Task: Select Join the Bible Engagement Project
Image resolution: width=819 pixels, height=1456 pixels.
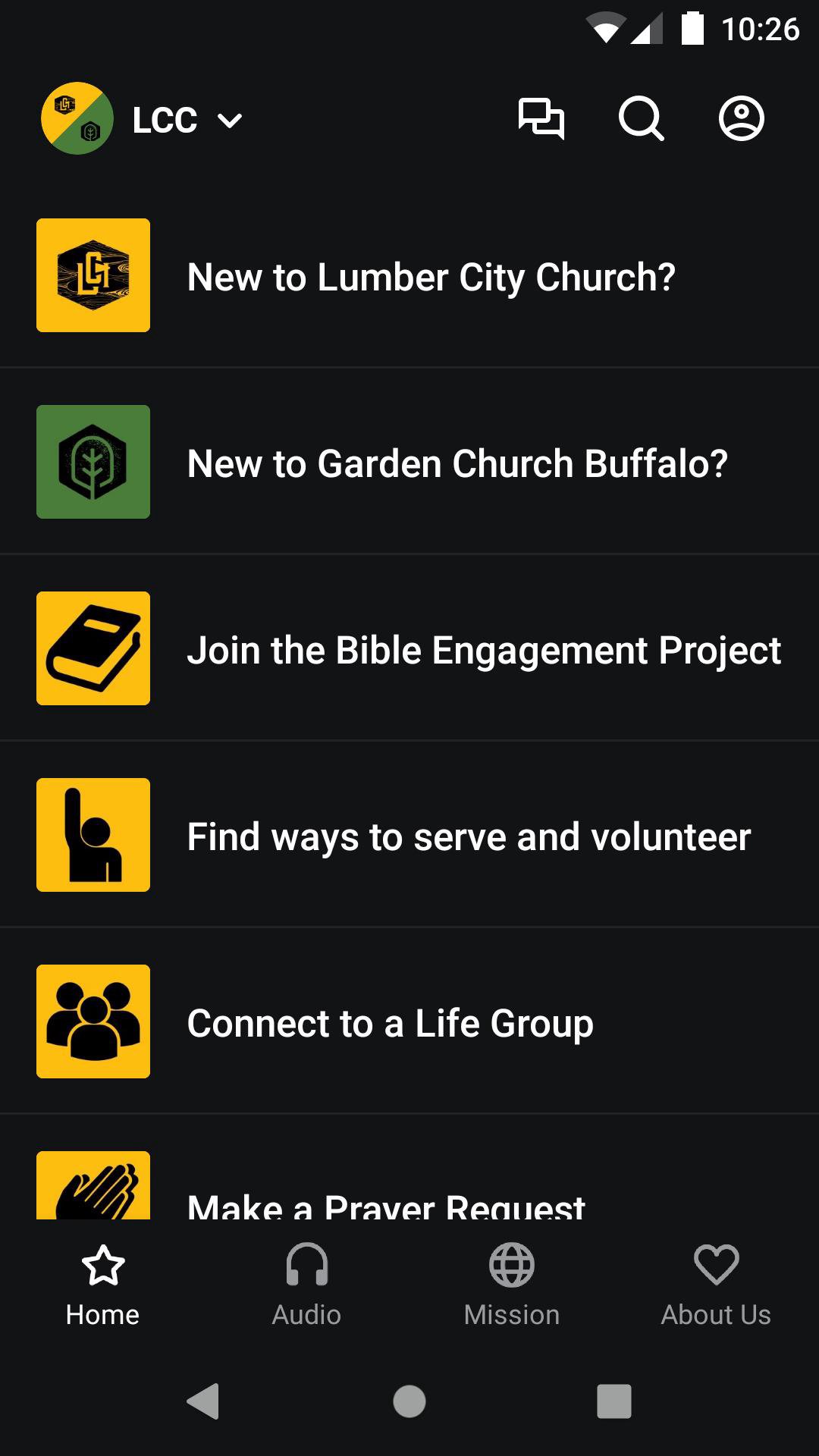Action: (409, 649)
